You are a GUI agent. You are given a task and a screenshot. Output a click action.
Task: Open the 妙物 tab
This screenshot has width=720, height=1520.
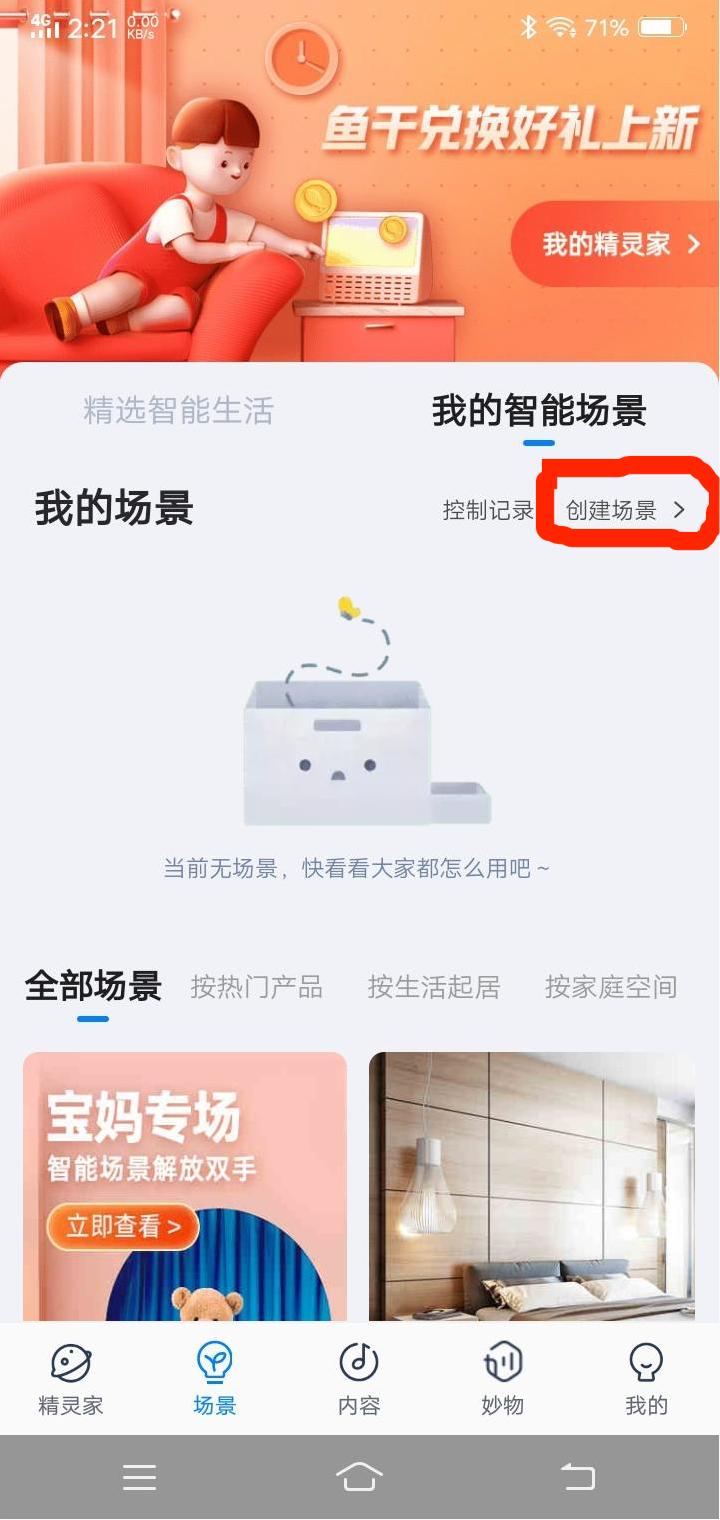pyautogui.click(x=502, y=1378)
